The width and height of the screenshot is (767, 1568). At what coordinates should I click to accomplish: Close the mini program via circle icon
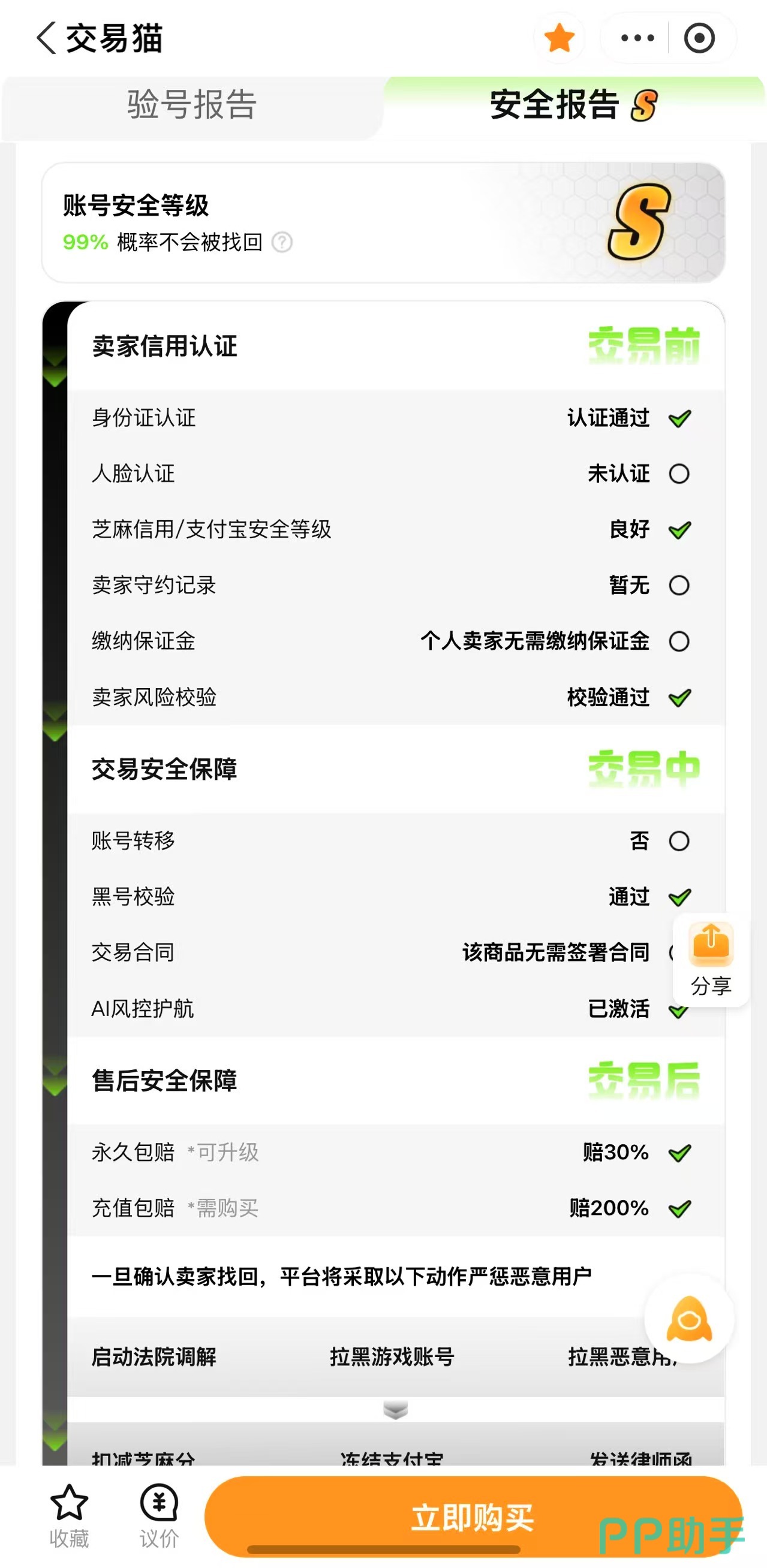coord(699,38)
